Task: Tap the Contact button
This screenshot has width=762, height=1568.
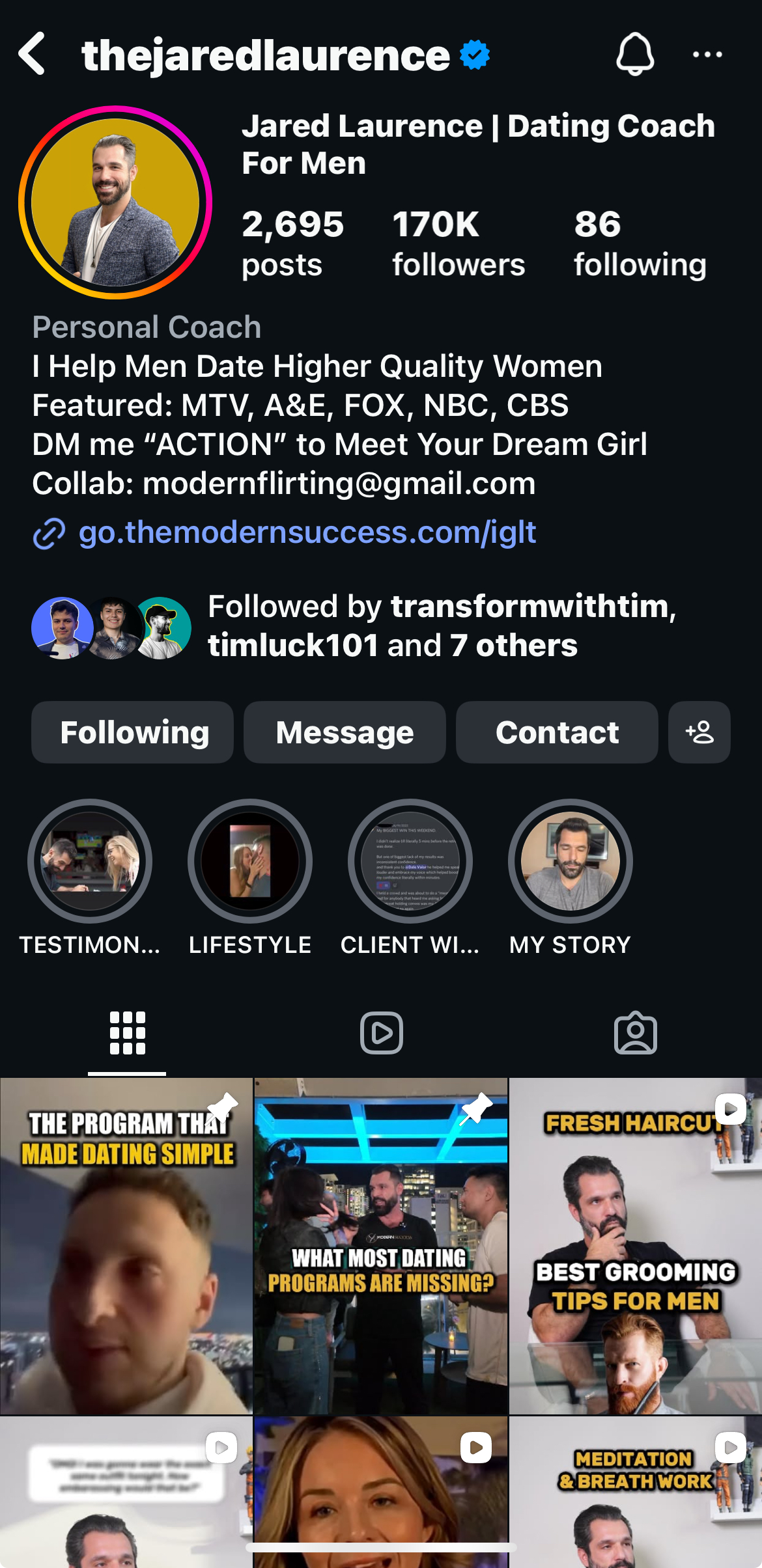Action: 557,732
